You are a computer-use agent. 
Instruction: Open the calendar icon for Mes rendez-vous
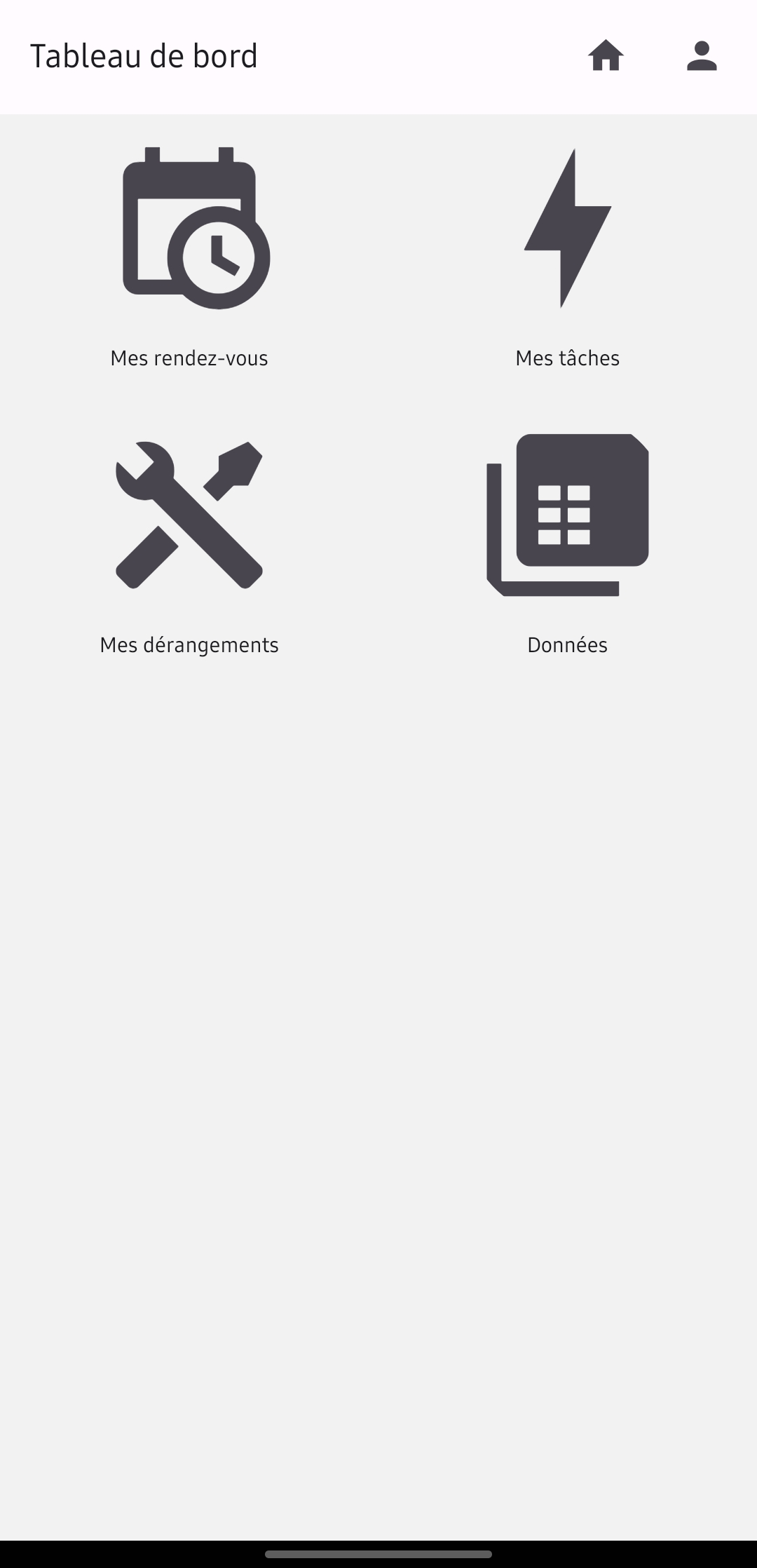189,228
